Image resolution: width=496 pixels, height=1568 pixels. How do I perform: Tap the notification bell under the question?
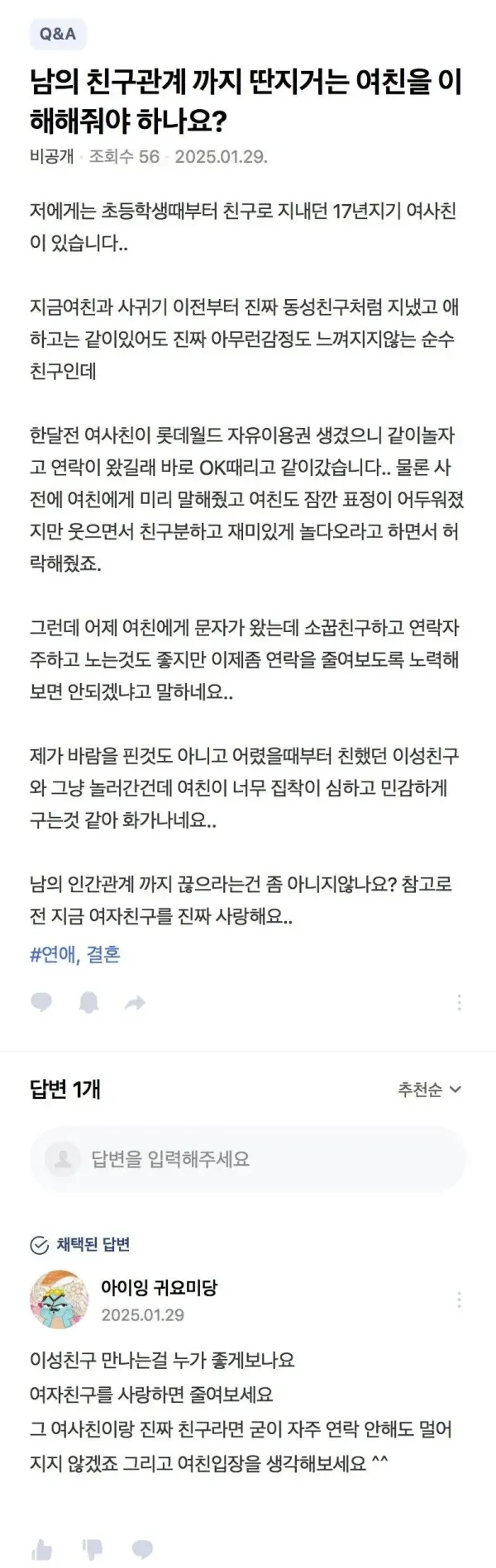[x=88, y=1003]
